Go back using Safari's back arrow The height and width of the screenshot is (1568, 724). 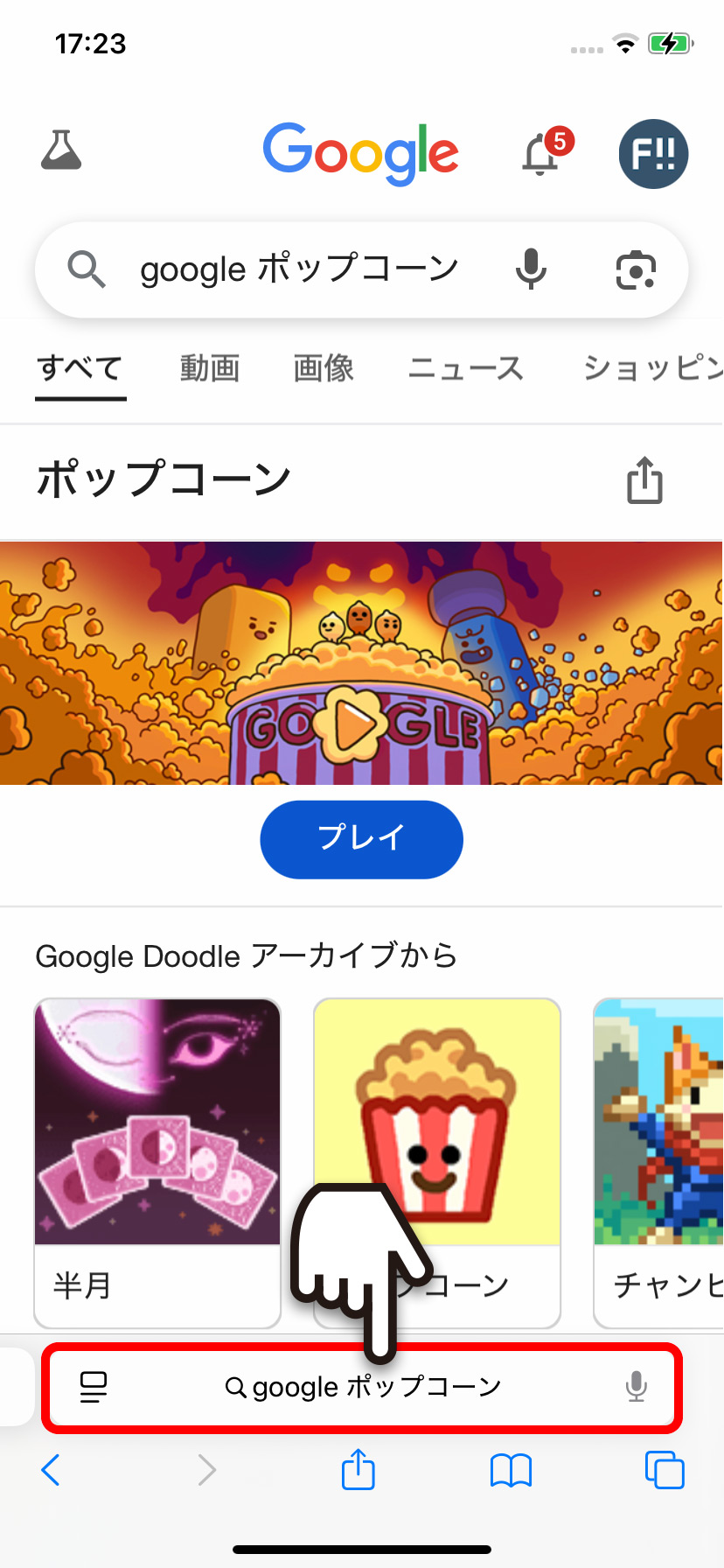point(50,1470)
